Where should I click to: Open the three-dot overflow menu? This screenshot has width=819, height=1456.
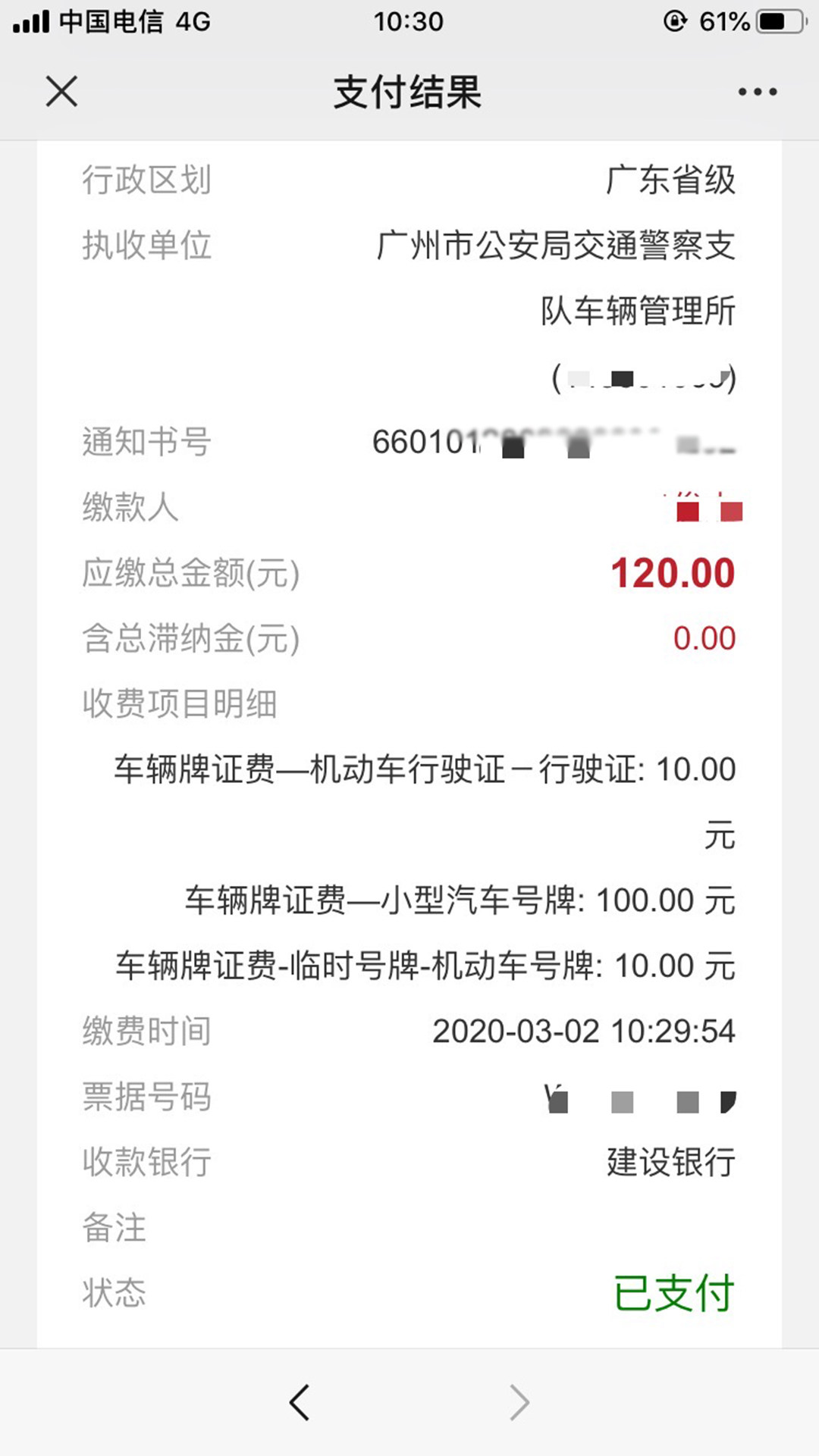point(758,92)
